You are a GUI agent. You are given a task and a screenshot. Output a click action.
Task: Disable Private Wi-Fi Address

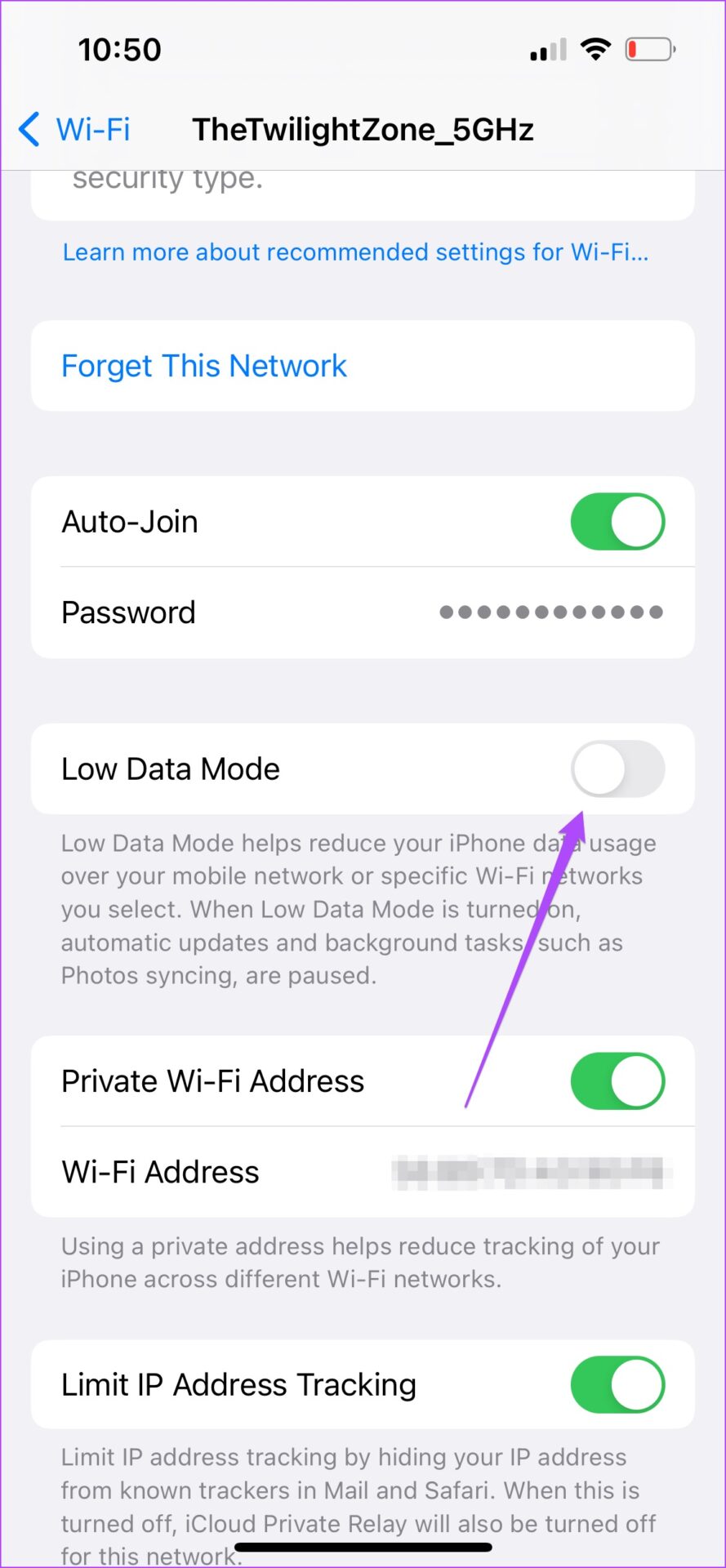point(617,1081)
